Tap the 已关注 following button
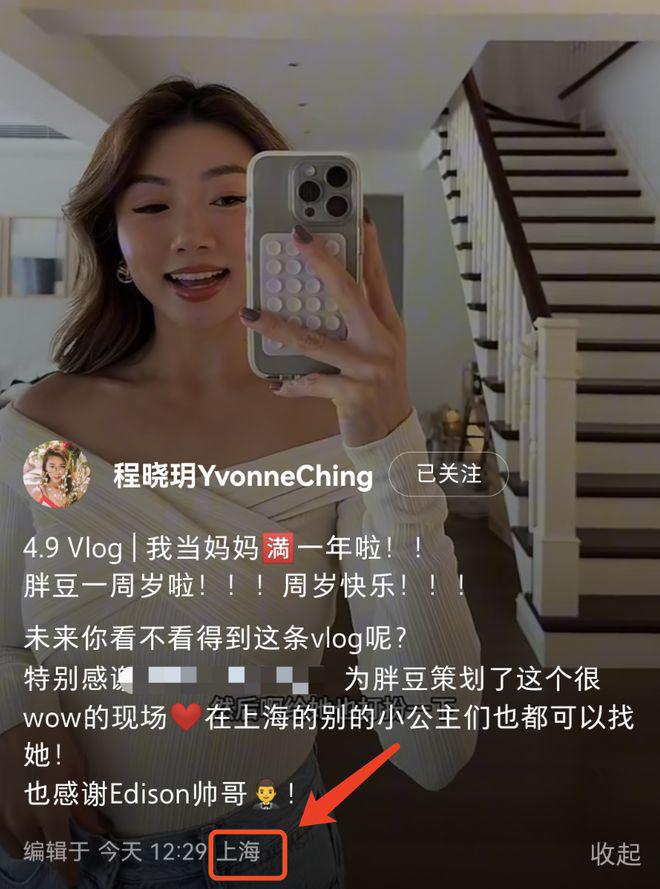The height and width of the screenshot is (889, 660). click(x=448, y=476)
